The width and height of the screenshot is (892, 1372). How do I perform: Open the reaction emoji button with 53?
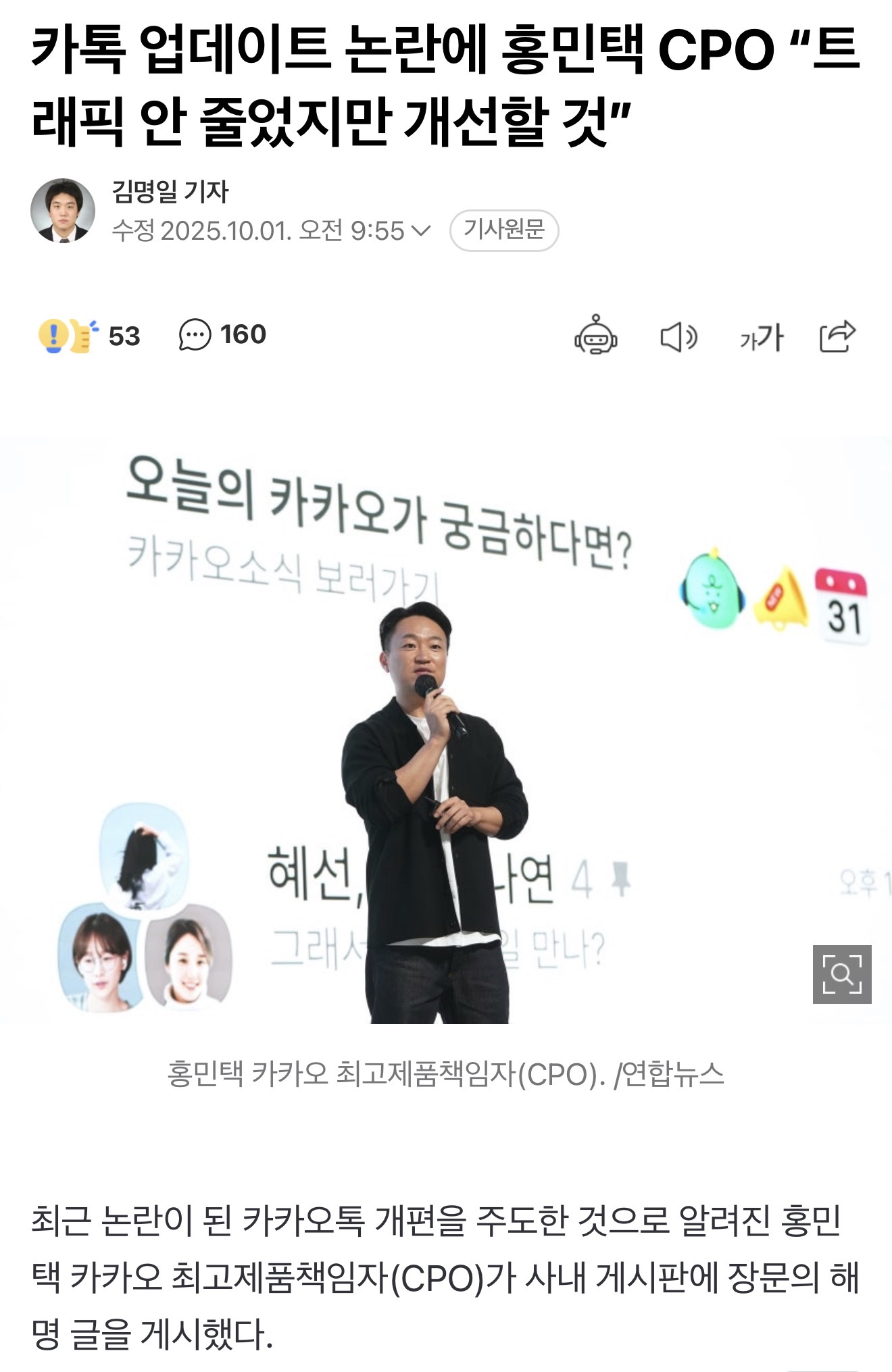(x=89, y=335)
